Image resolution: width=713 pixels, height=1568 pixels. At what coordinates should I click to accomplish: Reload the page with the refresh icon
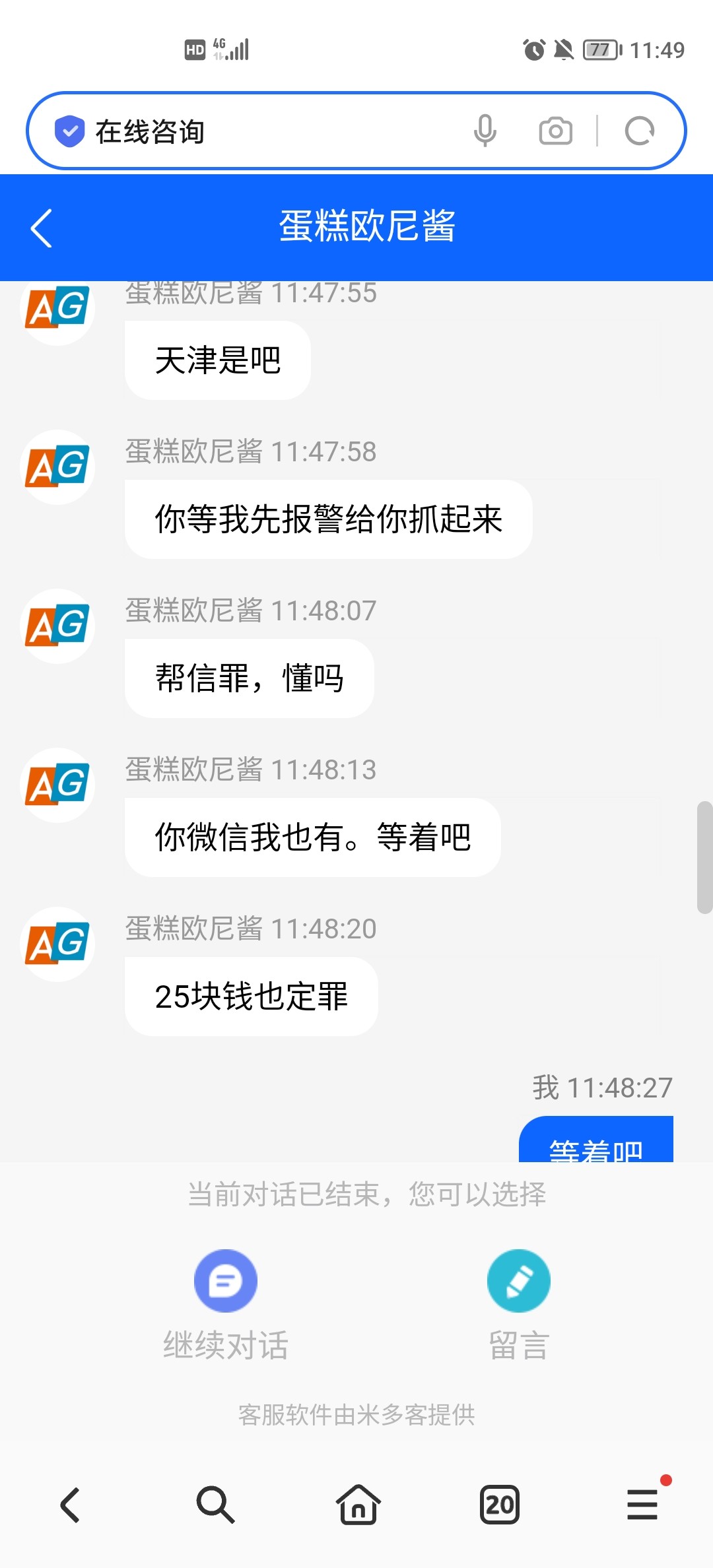[x=639, y=131]
